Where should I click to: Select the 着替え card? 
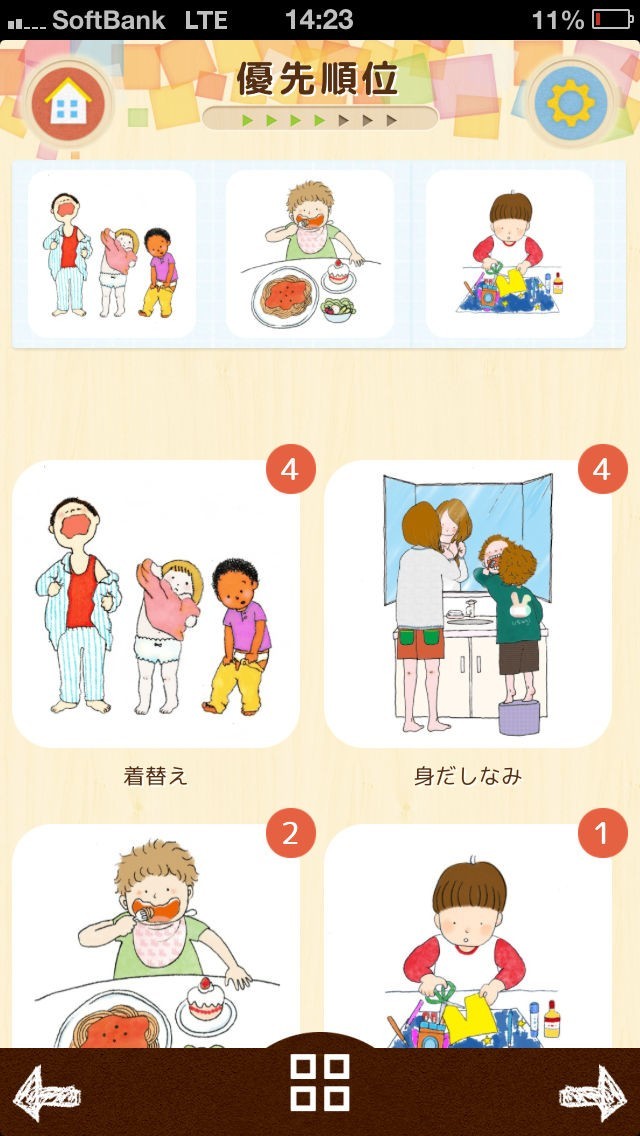tap(155, 605)
